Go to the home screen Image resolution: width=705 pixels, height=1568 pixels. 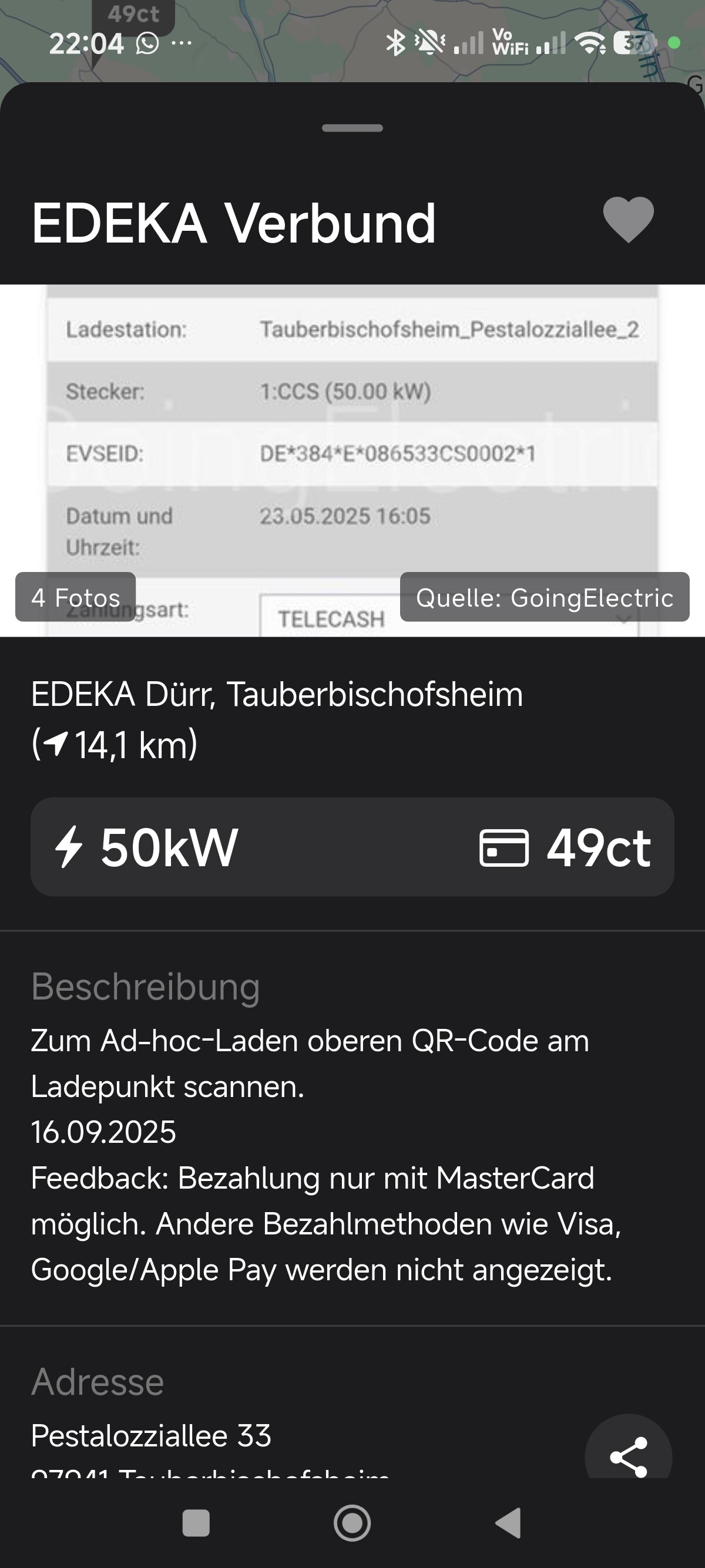[x=352, y=1523]
